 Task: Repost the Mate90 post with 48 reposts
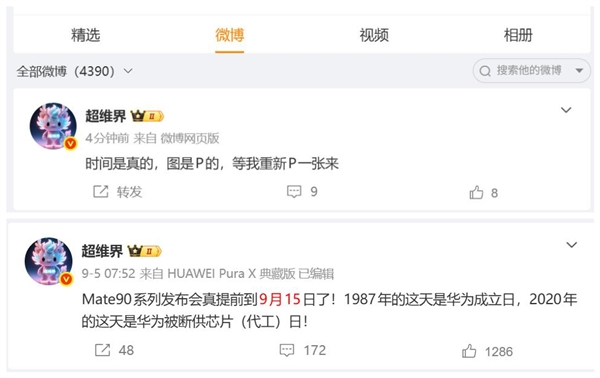(x=114, y=350)
